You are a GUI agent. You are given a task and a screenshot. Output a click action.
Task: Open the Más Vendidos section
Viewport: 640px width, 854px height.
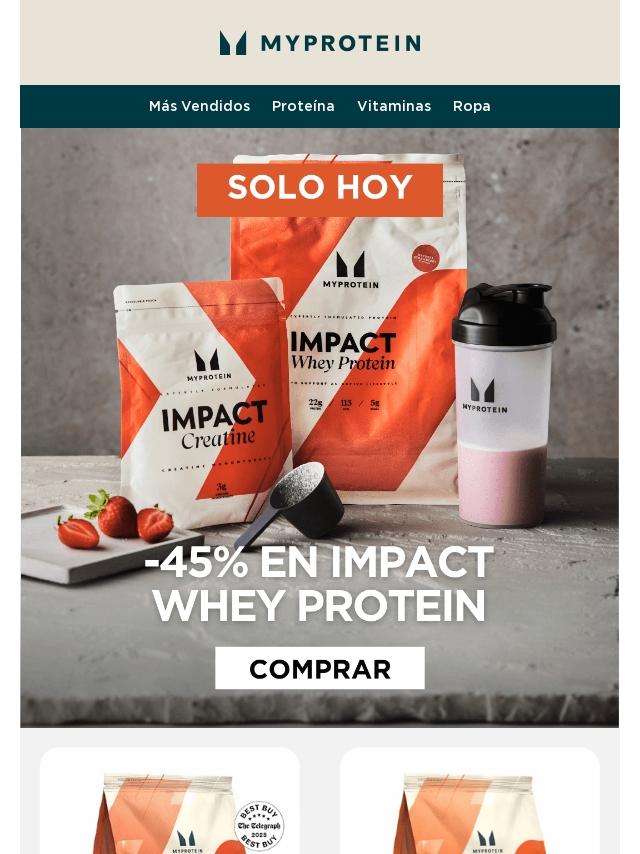[x=199, y=106]
